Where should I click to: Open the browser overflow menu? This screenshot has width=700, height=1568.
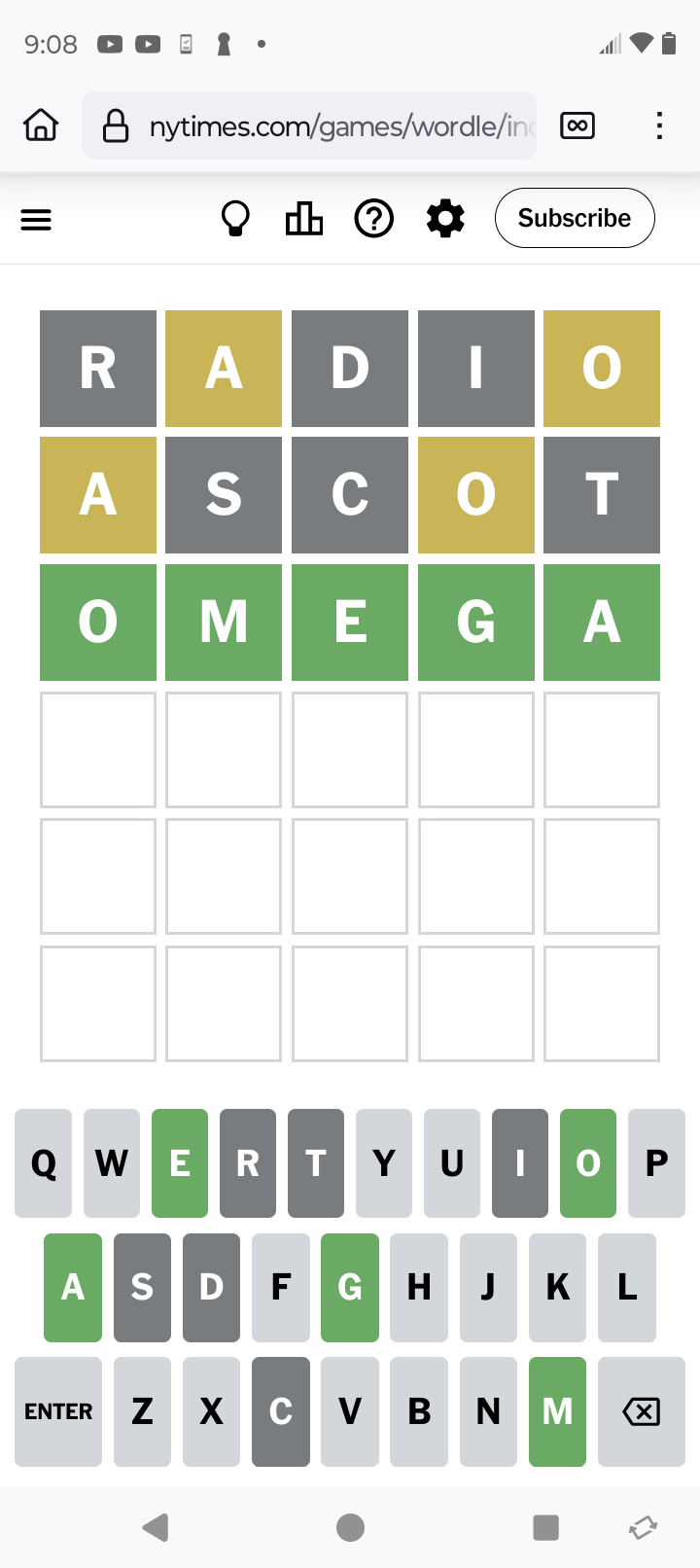coord(659,125)
